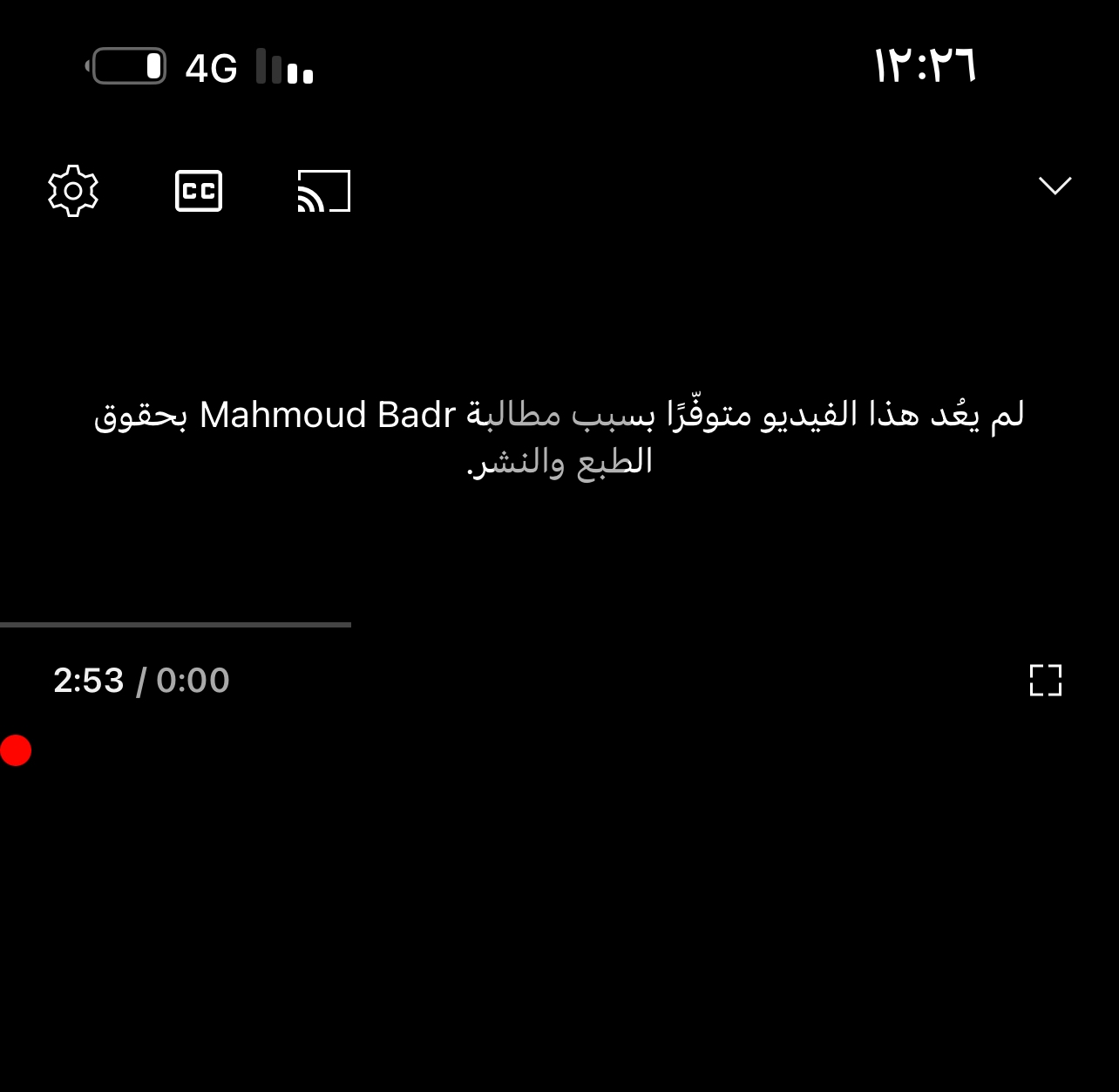Minimize the player with the down chevron
1119x1092 pixels.
[x=1055, y=186]
